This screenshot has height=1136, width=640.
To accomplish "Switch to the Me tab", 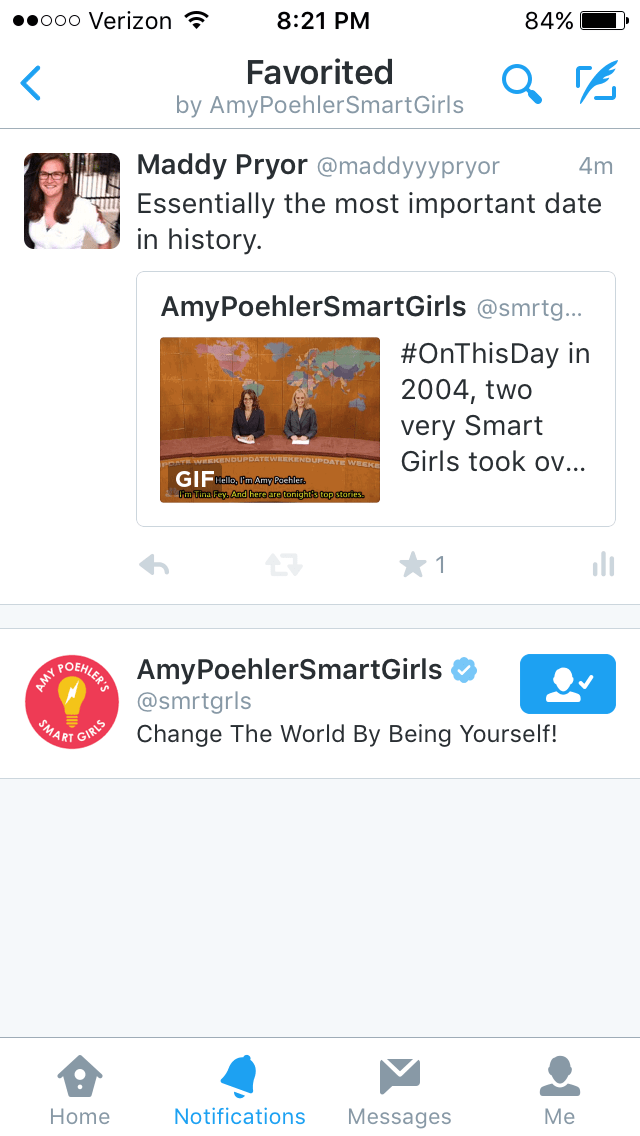I will pyautogui.click(x=560, y=1090).
